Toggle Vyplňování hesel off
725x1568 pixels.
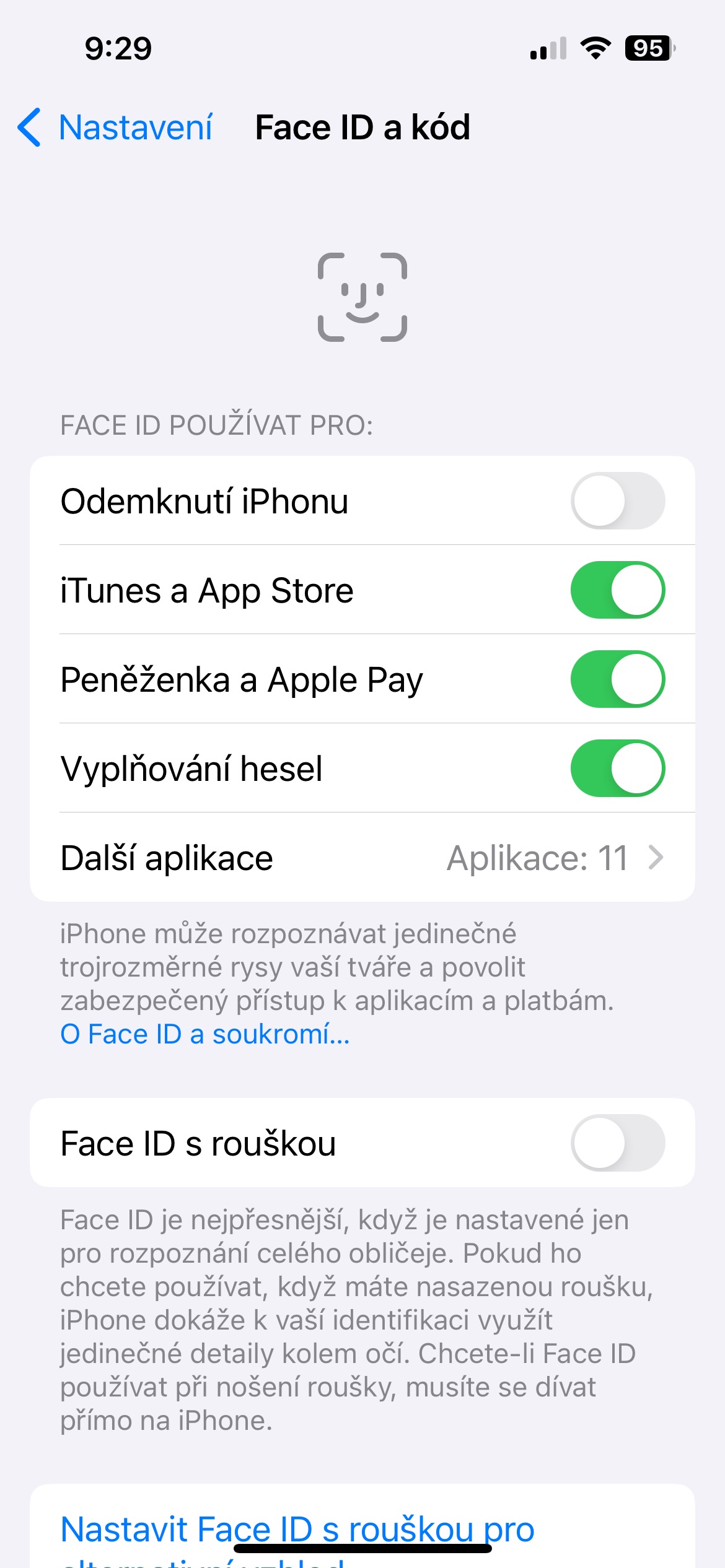pos(618,769)
